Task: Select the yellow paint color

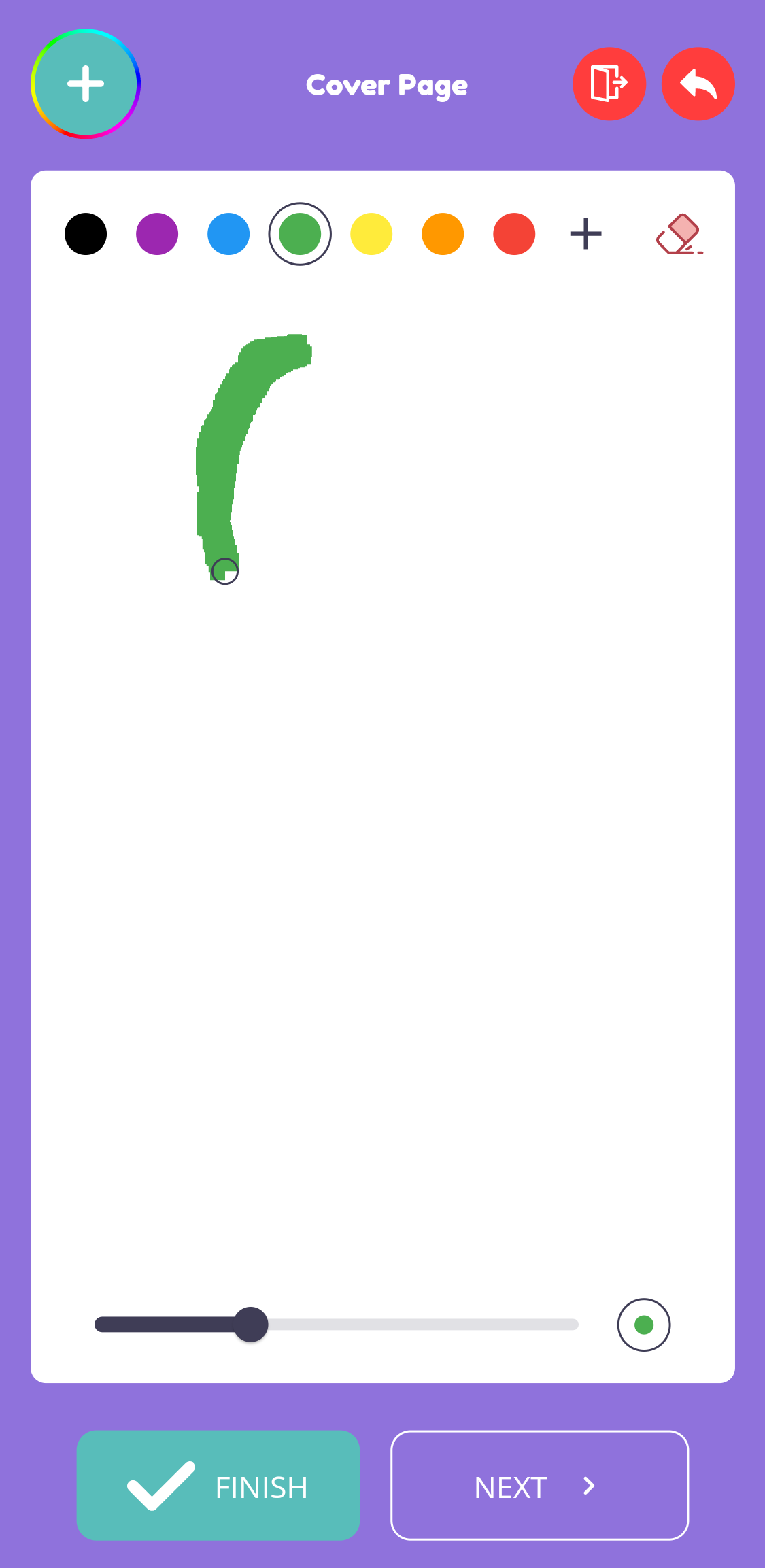Action: 371,234
